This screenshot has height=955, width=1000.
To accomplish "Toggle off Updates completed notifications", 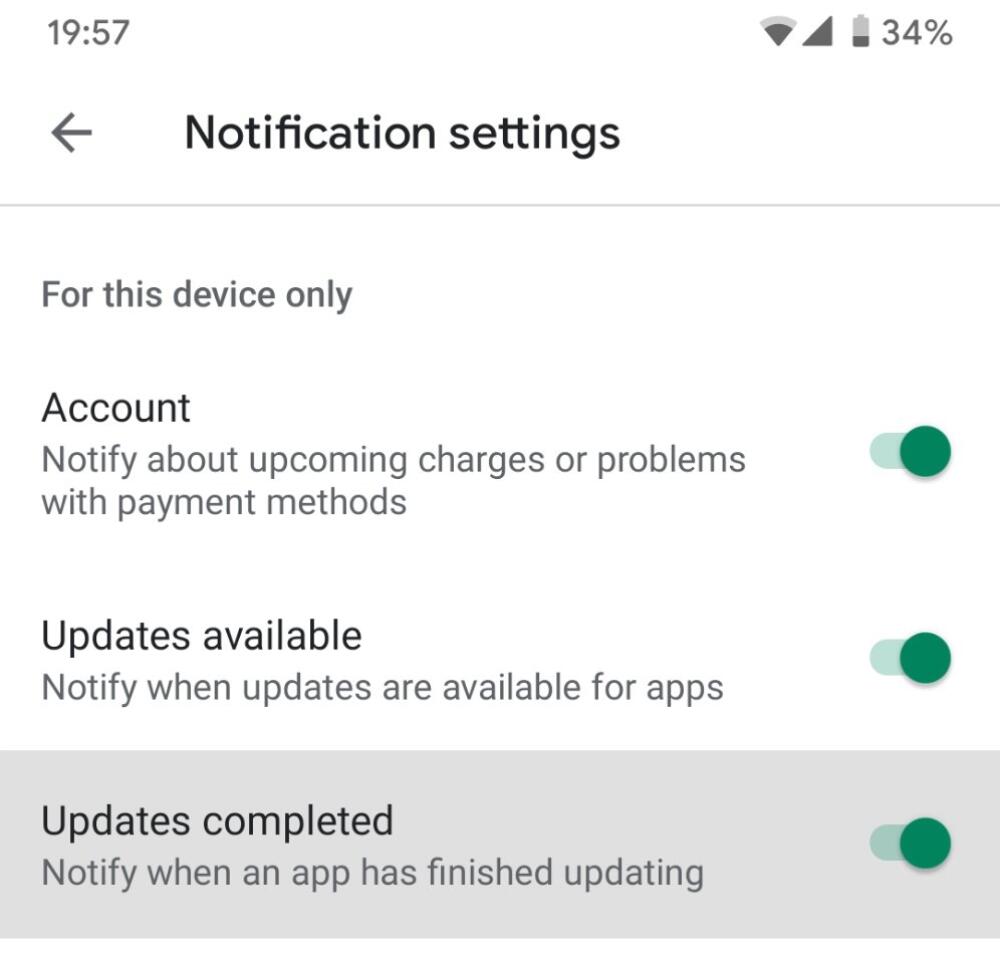I will [x=909, y=843].
